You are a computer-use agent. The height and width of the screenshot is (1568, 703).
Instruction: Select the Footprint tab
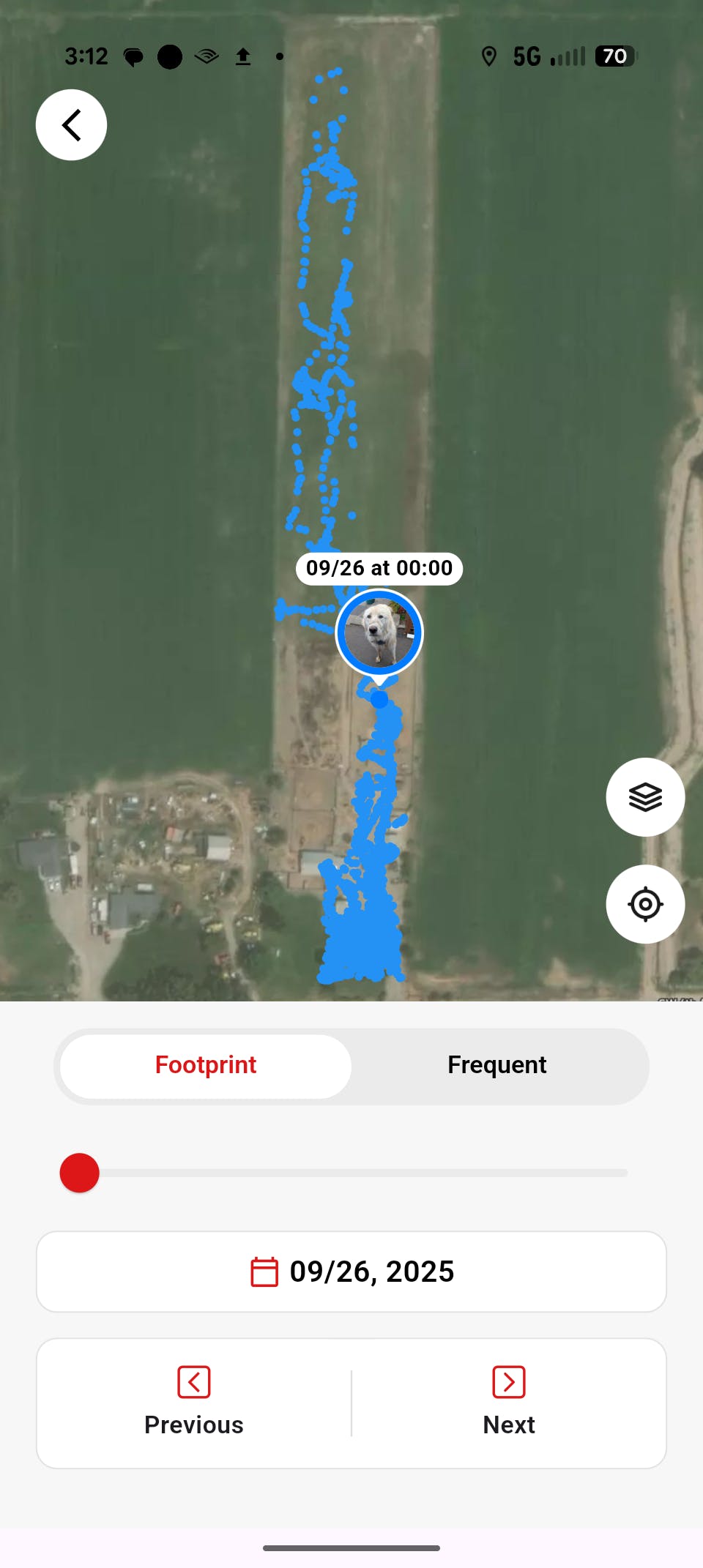tap(206, 1065)
